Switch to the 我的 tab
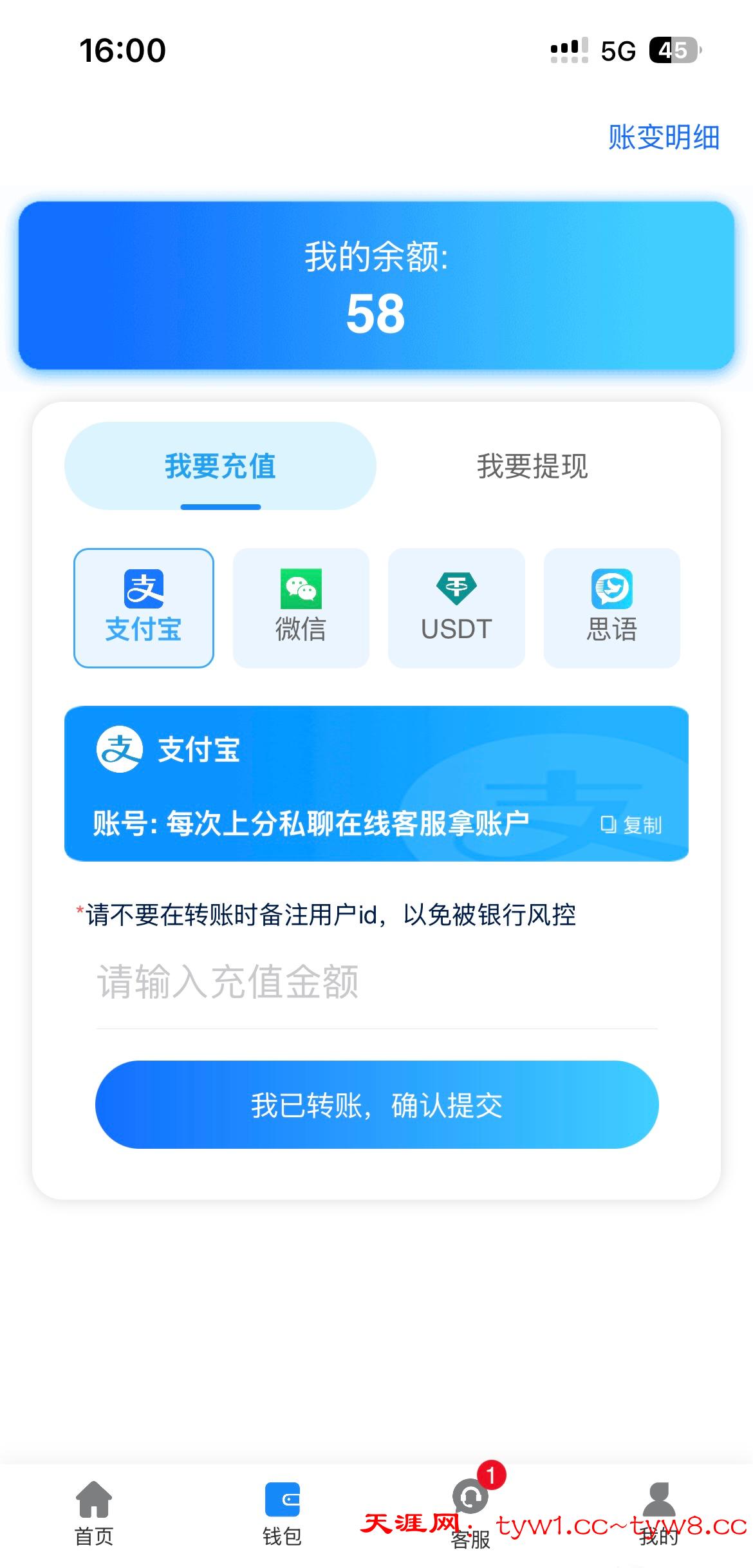The width and height of the screenshot is (753, 1568). coord(659,1513)
